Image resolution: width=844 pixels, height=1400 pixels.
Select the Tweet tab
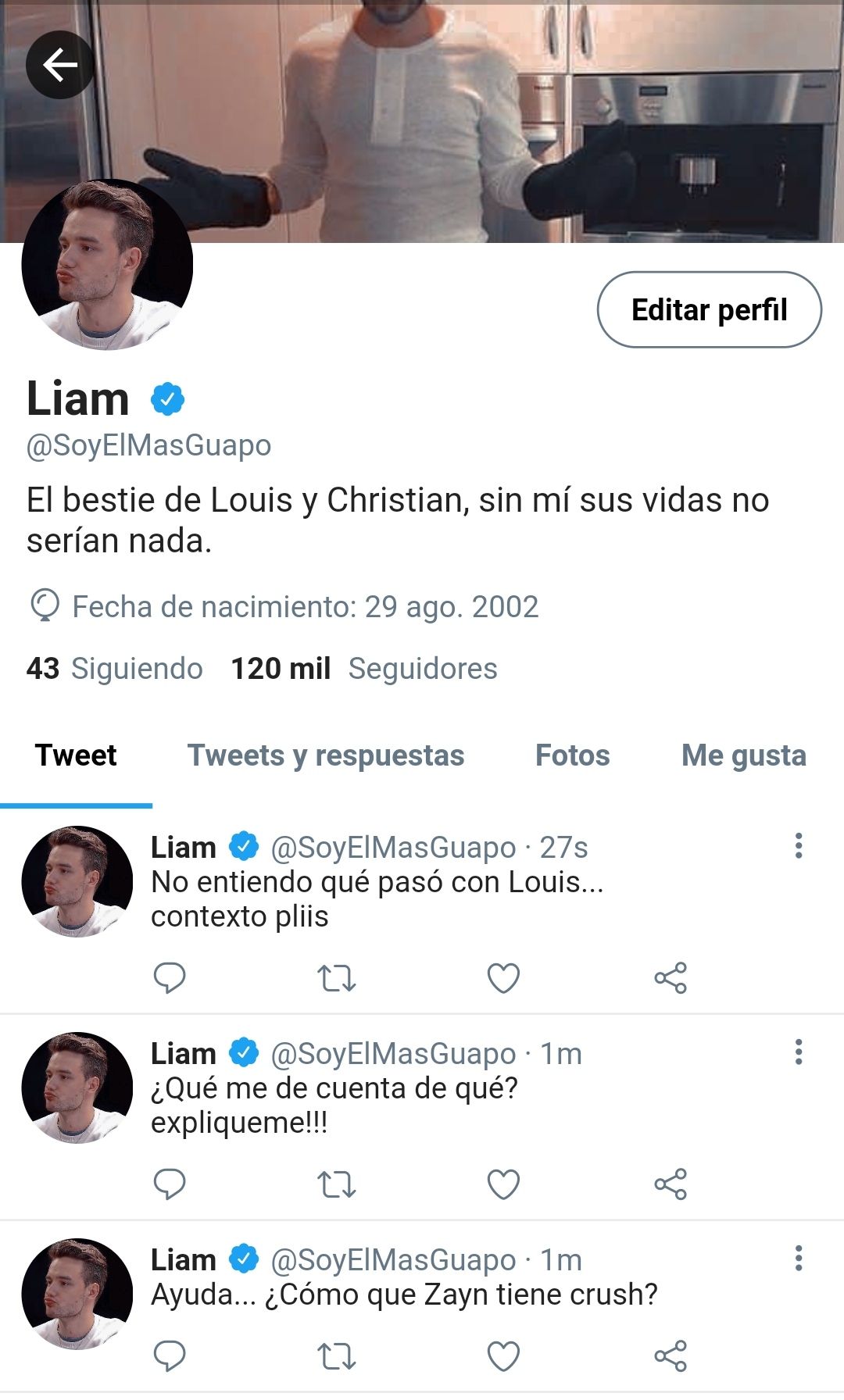(x=76, y=755)
